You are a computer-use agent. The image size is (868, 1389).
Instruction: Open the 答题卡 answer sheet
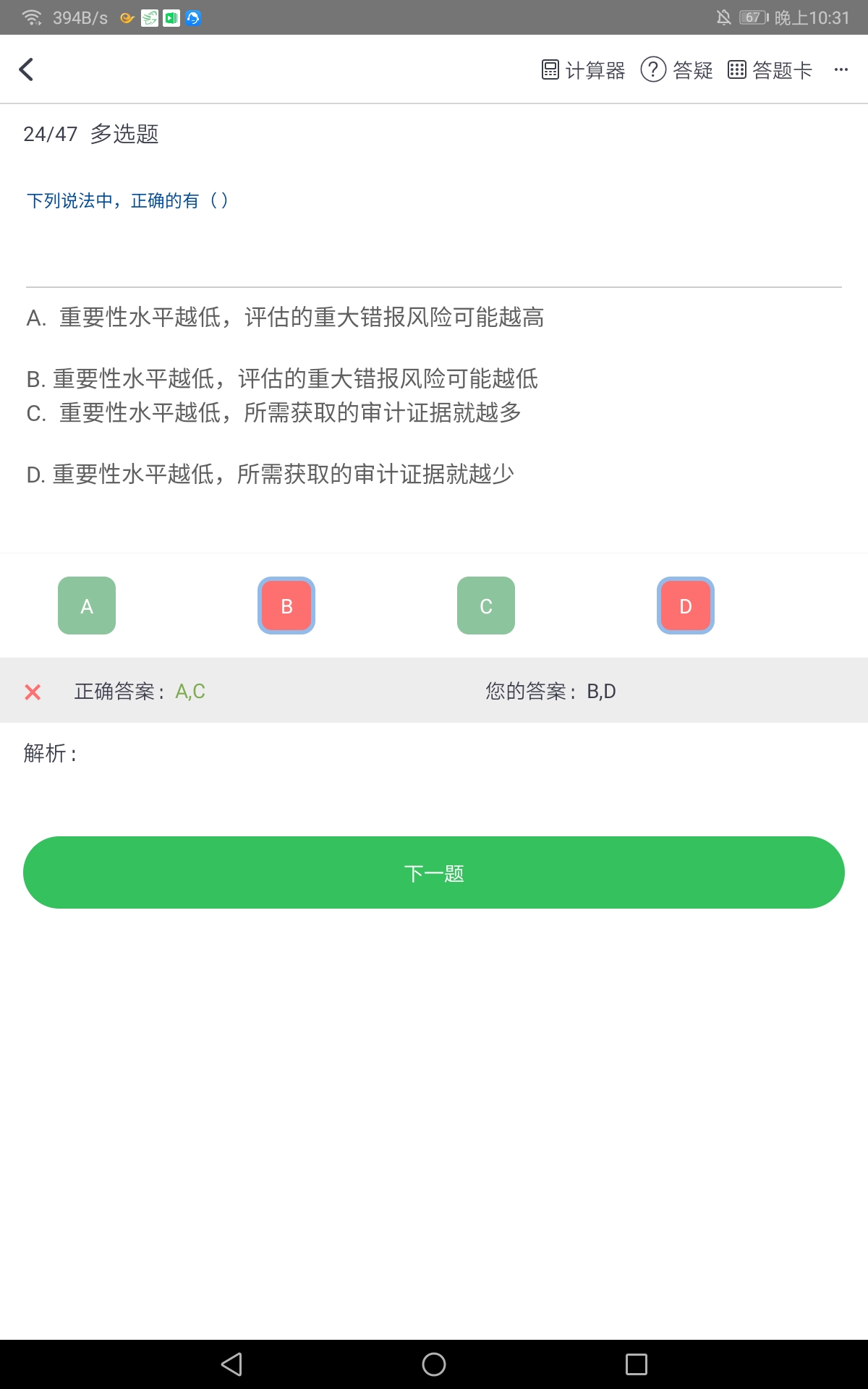770,70
